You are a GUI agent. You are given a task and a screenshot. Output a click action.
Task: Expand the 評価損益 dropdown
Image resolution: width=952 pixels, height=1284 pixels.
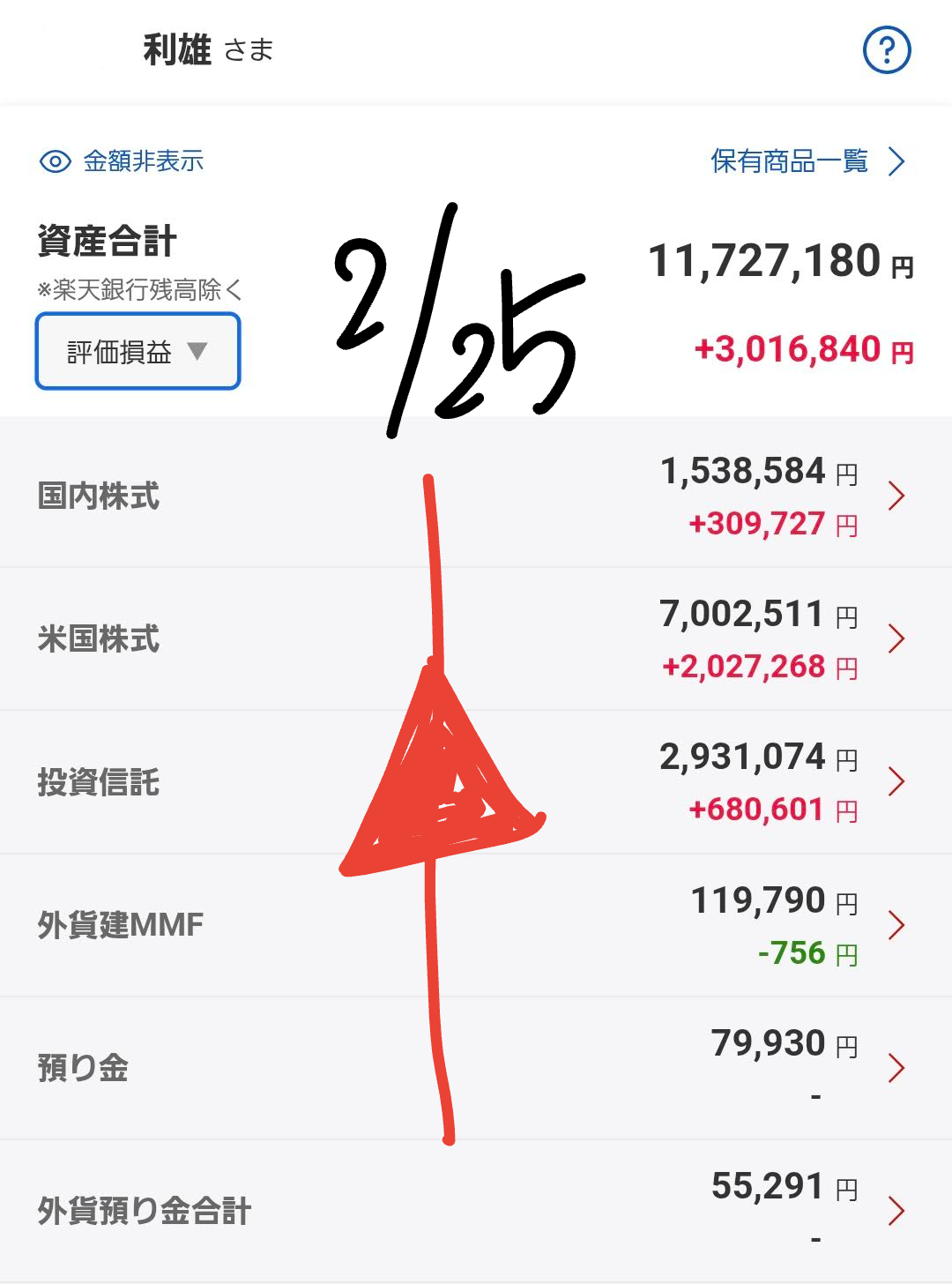click(138, 351)
